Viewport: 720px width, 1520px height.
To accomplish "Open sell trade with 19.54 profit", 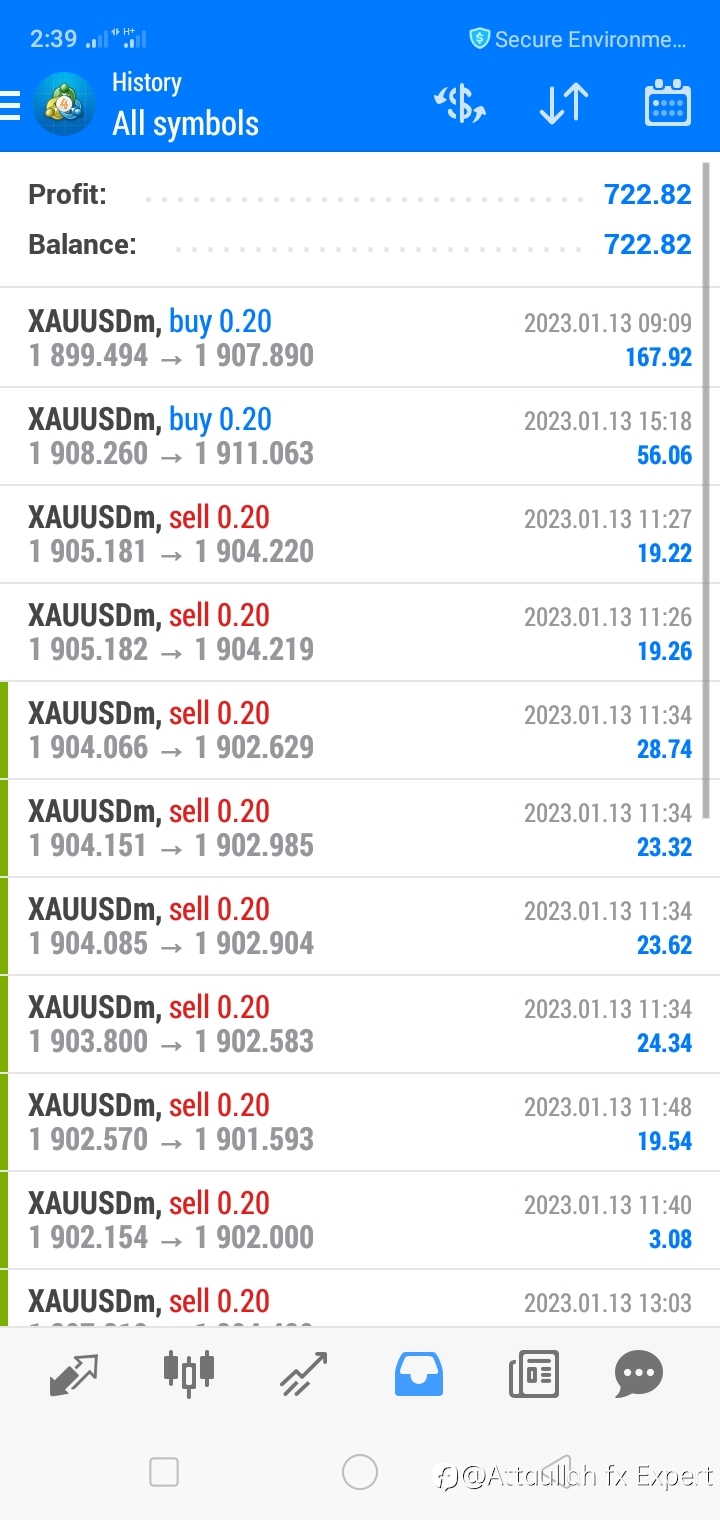I will [360, 1122].
